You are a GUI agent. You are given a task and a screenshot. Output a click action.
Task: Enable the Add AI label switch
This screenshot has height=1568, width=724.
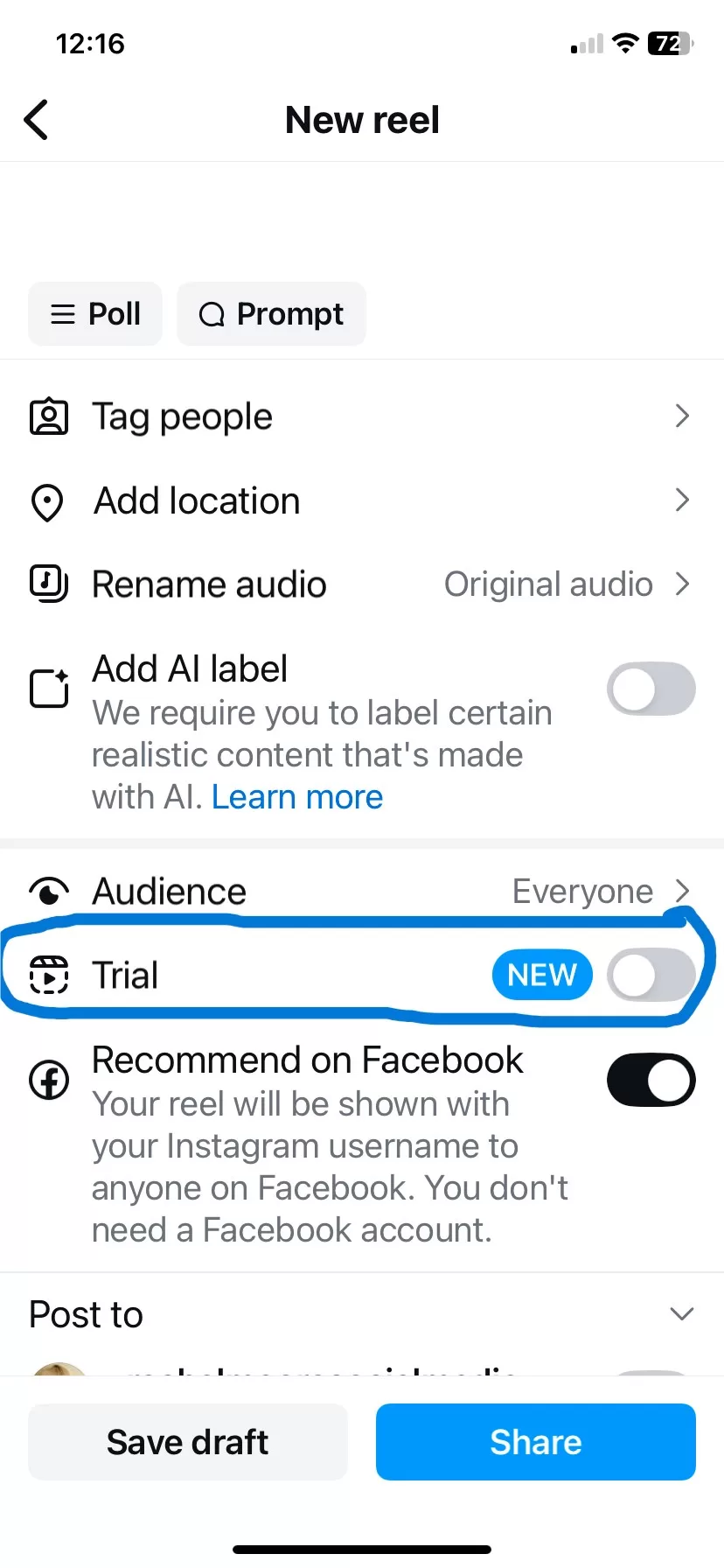coord(651,689)
